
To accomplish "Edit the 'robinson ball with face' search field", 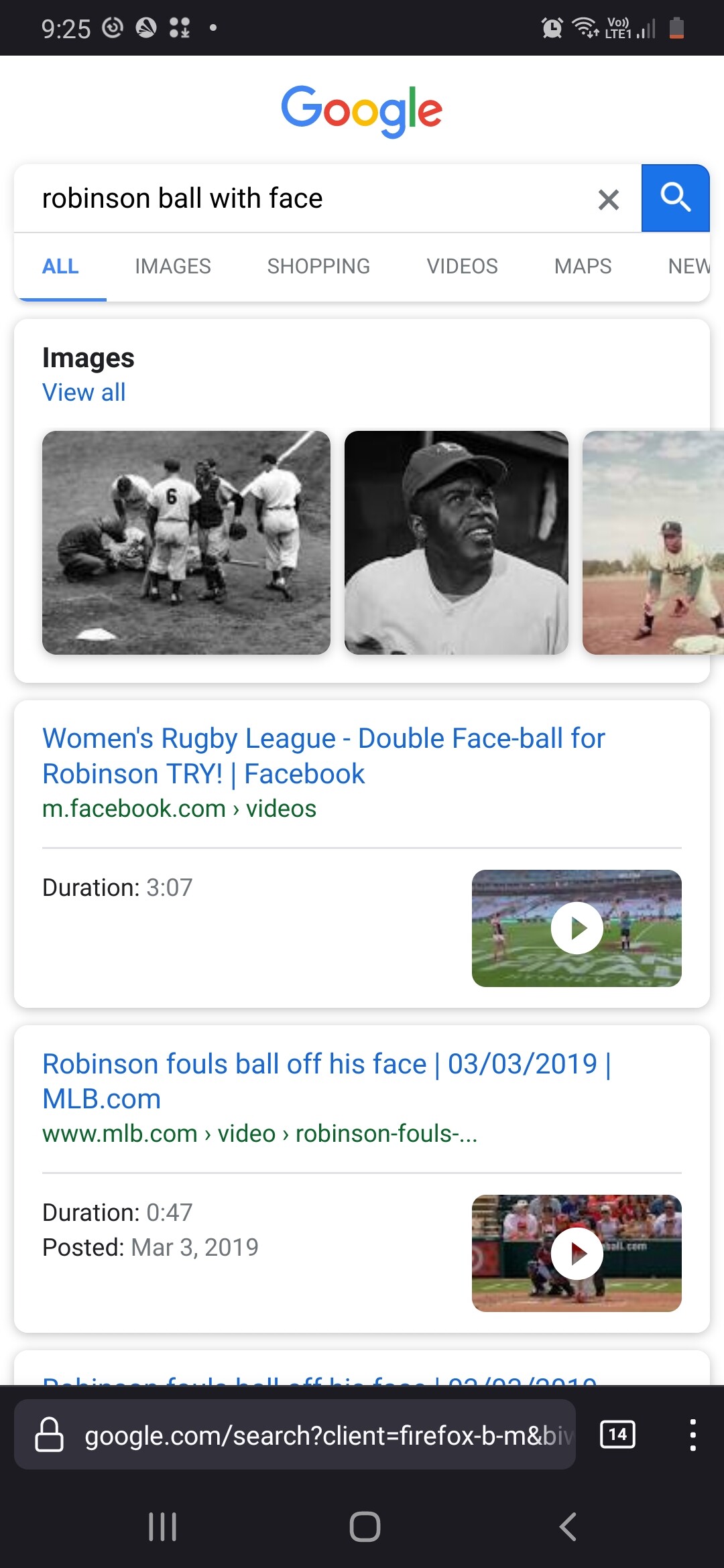I will pyautogui.click(x=302, y=199).
